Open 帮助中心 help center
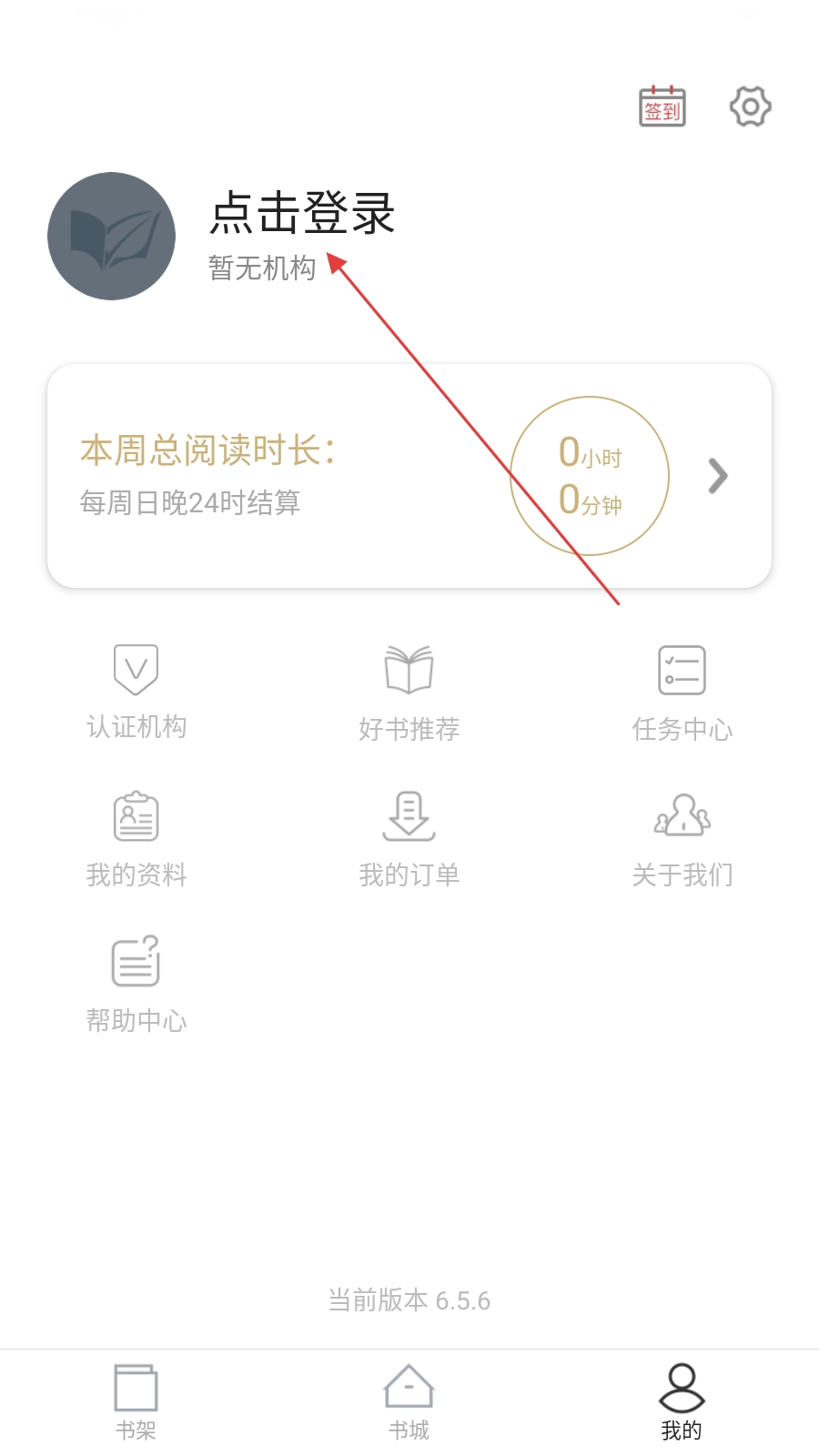This screenshot has width=819, height=1456. click(136, 984)
